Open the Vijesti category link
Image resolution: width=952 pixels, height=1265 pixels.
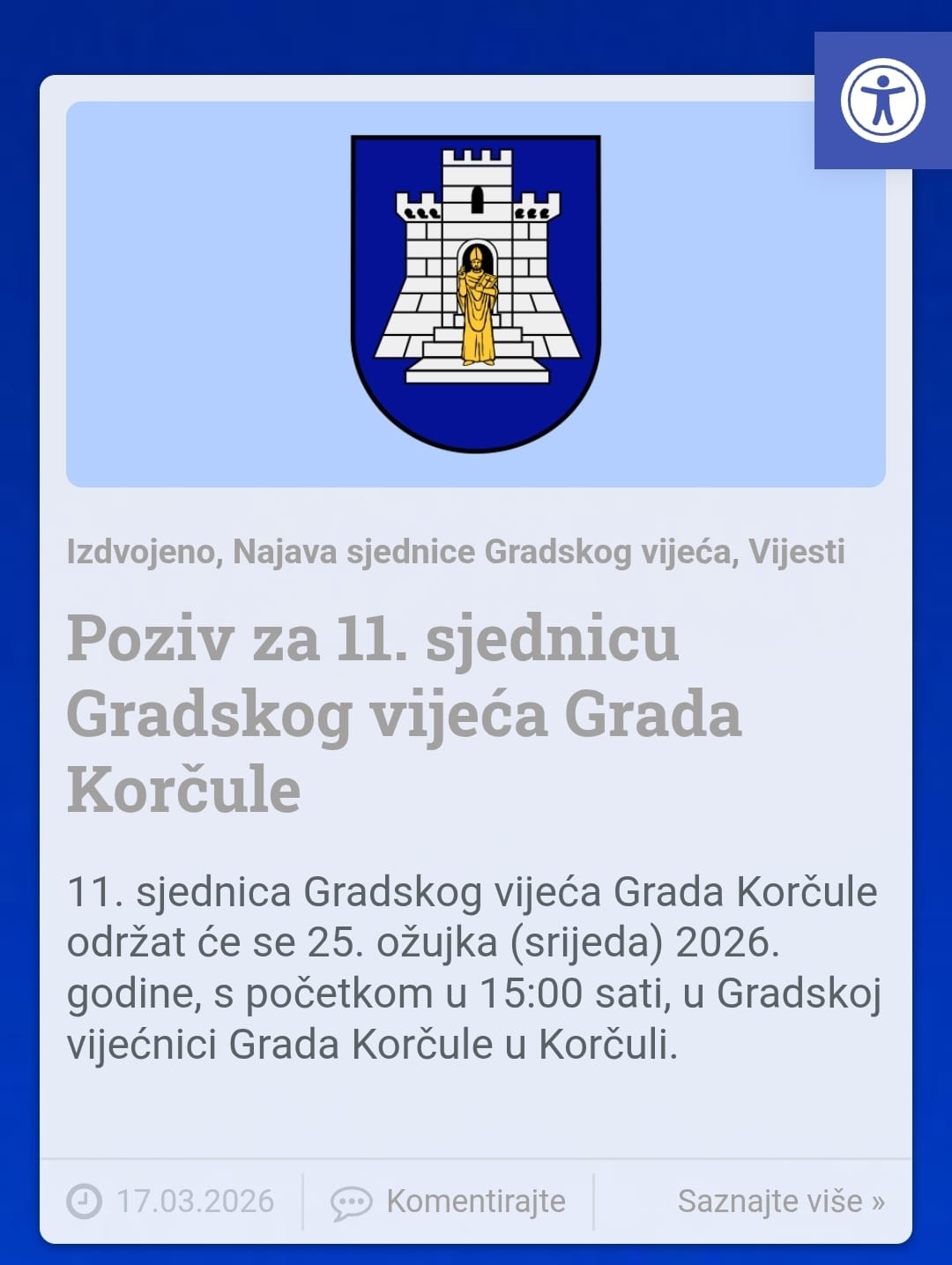point(796,552)
